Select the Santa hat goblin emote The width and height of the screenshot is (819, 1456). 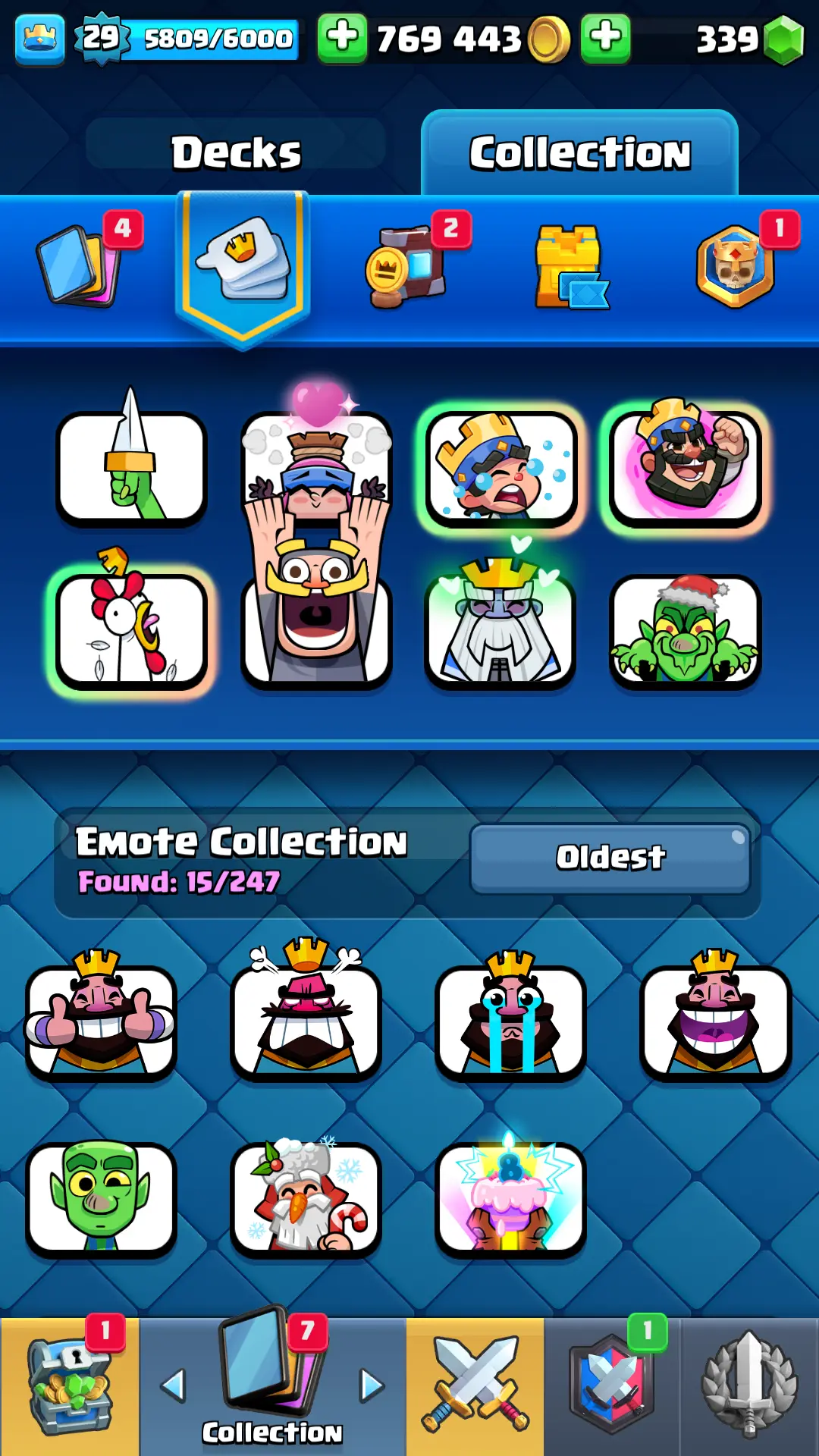tap(685, 631)
